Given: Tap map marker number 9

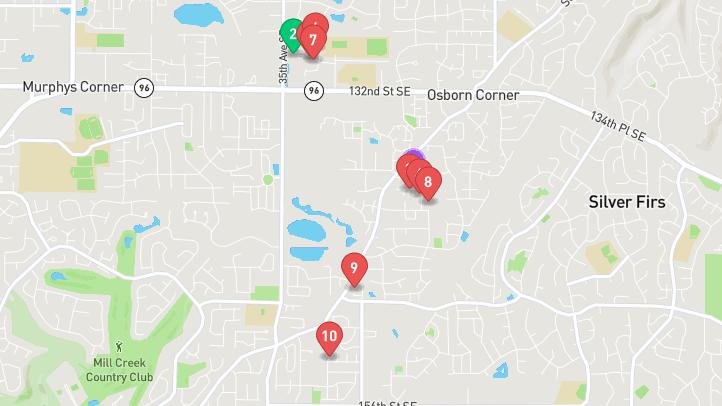Looking at the screenshot, I should (353, 269).
